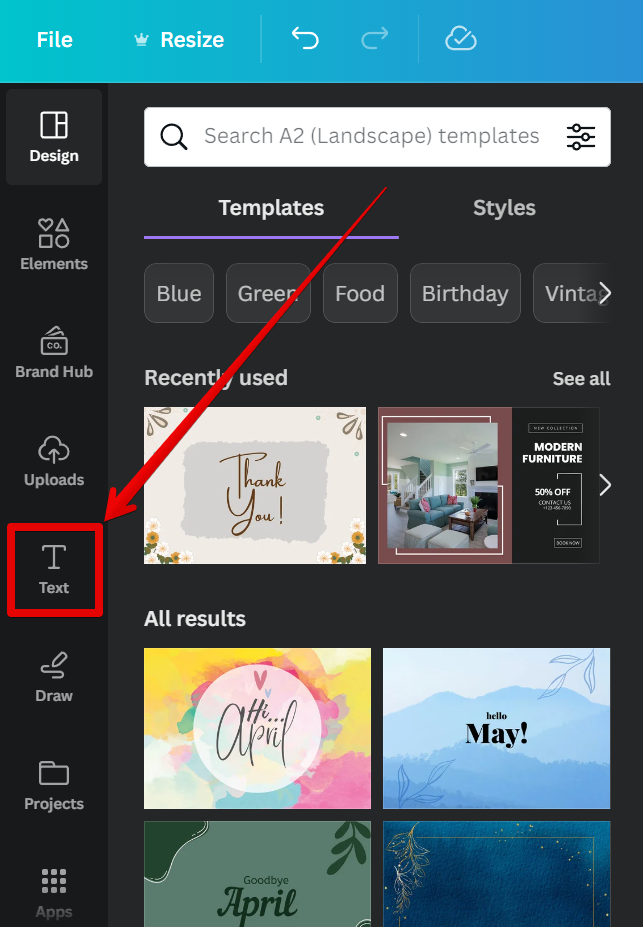The image size is (643, 927).
Task: Undo the last action
Action: (x=304, y=39)
